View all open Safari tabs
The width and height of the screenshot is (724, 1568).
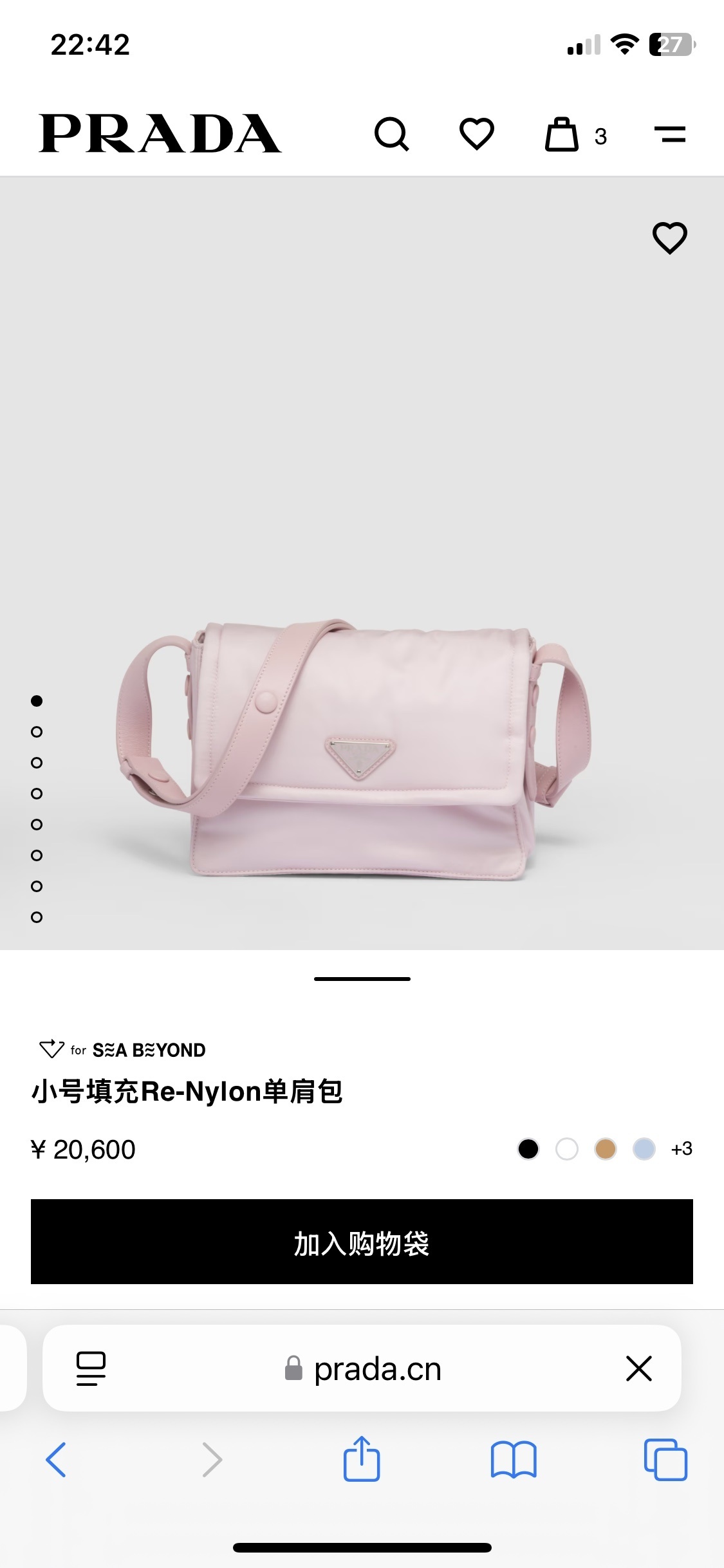pyautogui.click(x=665, y=1459)
